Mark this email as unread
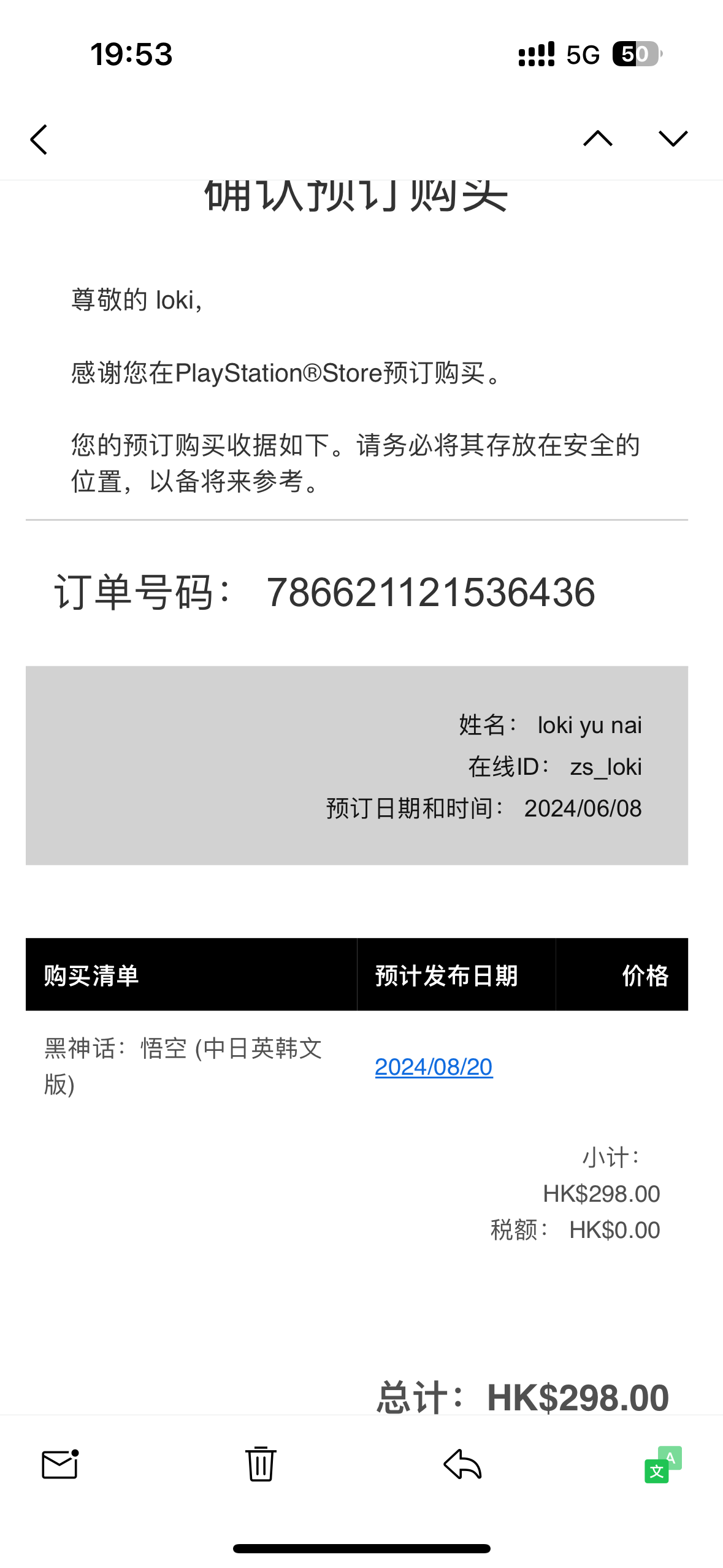 tap(59, 1464)
